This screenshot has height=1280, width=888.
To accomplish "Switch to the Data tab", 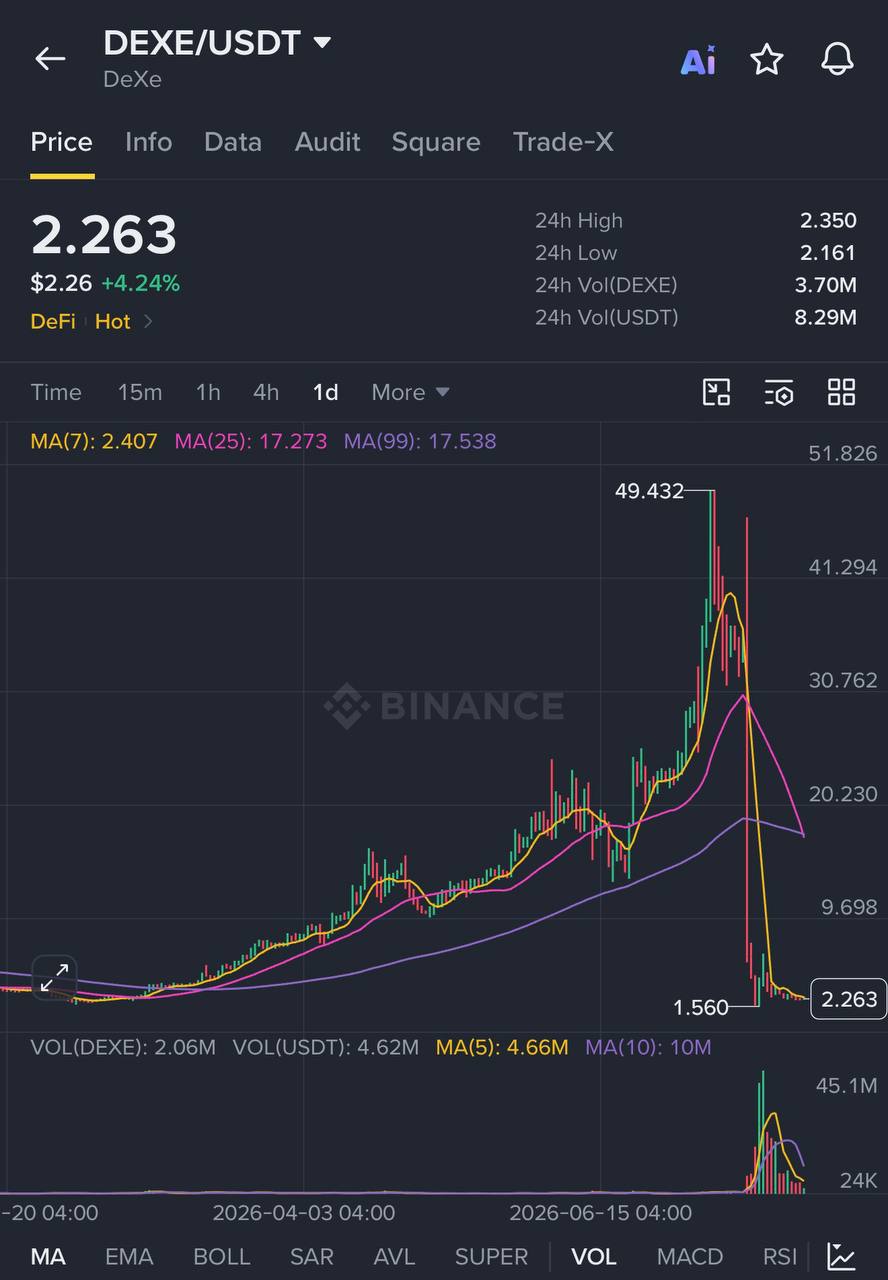I will (233, 142).
